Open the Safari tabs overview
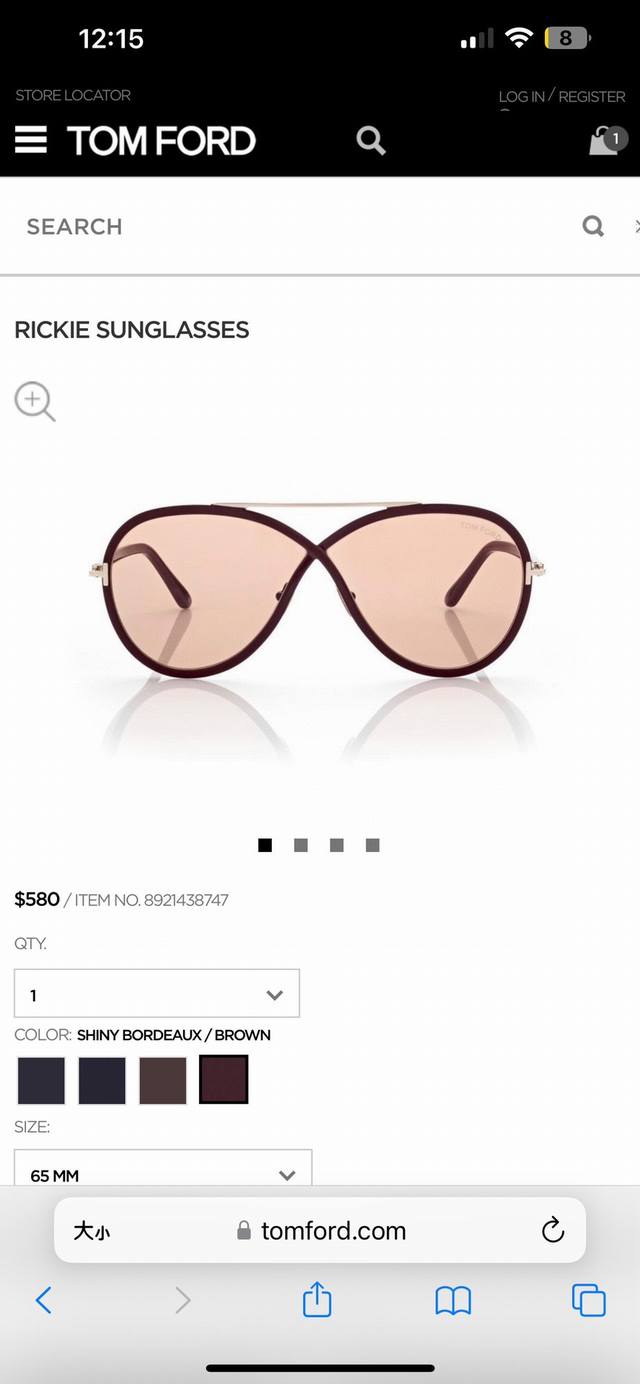The height and width of the screenshot is (1384, 640). tap(588, 1300)
